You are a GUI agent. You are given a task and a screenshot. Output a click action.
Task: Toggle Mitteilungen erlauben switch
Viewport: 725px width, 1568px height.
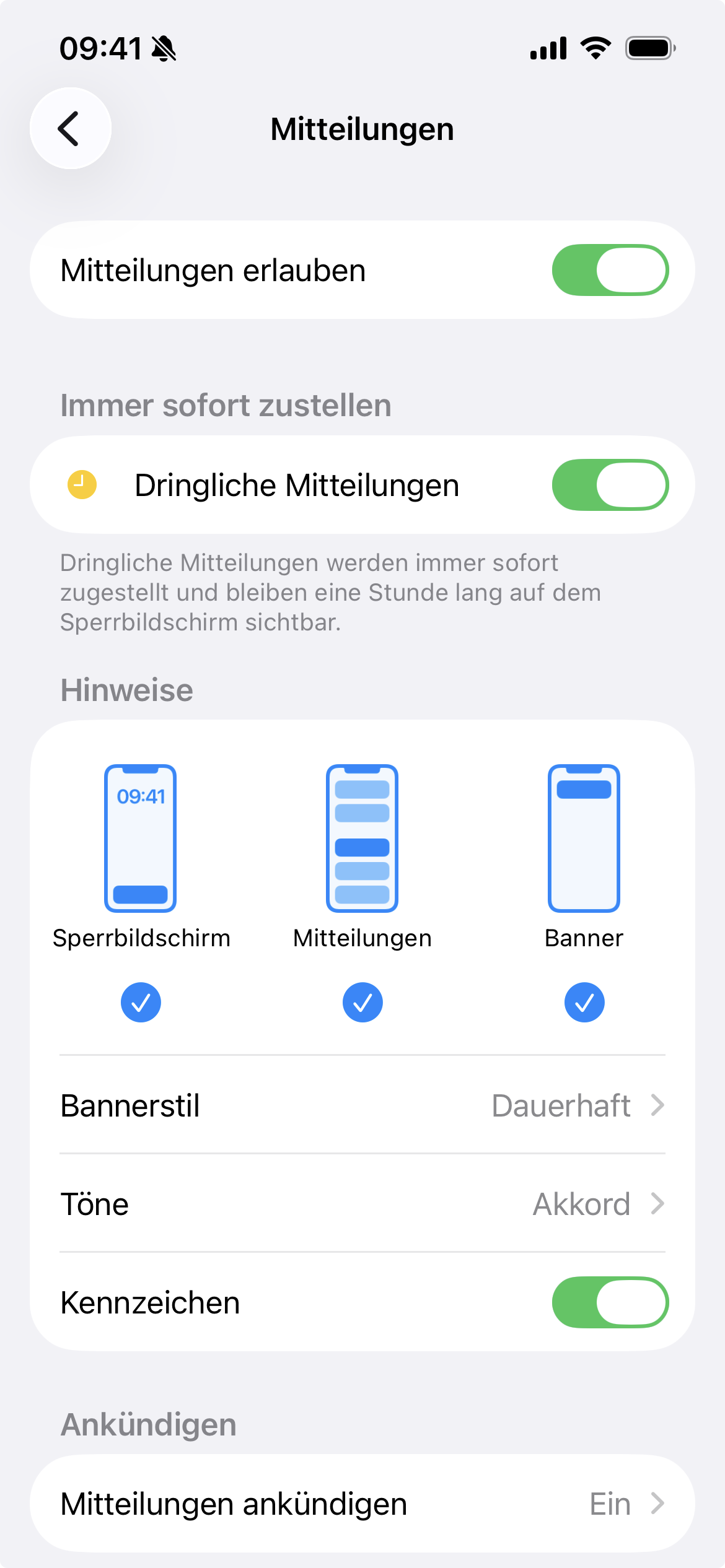(x=610, y=270)
